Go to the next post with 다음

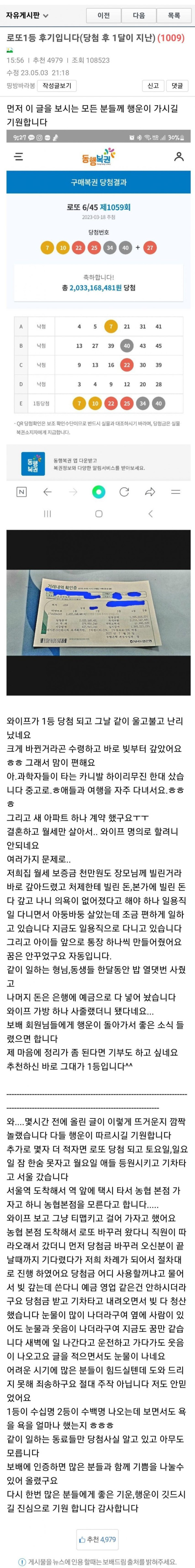(x=139, y=15)
